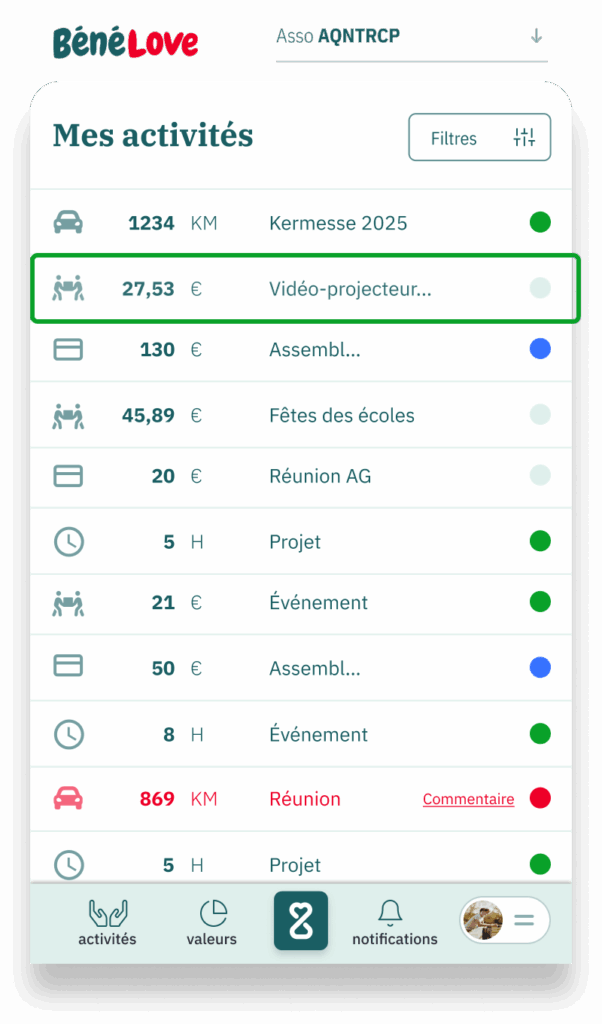Open the Fêtes des écoles entry

[x=300, y=415]
